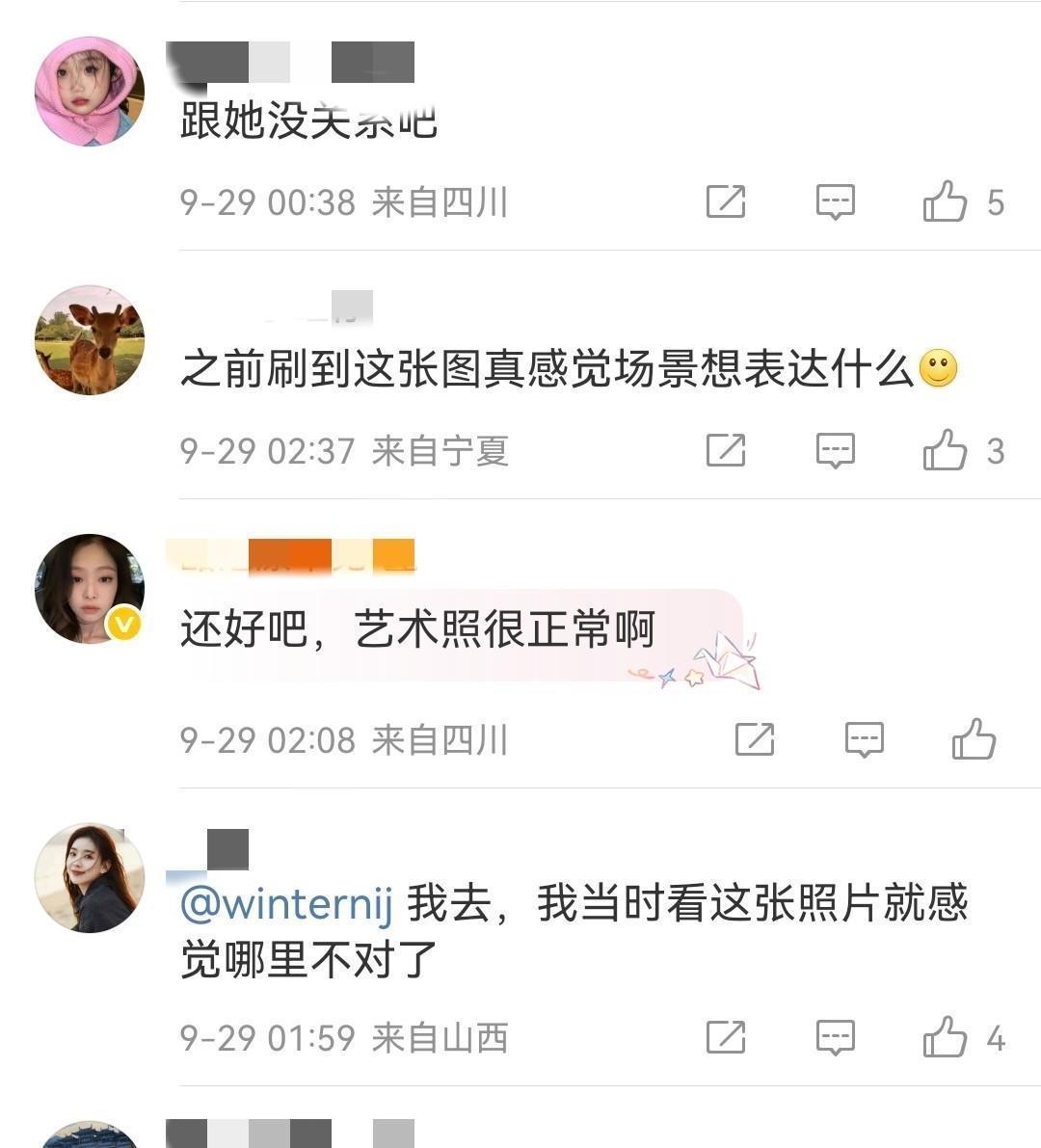The width and height of the screenshot is (1041, 1148).
Task: Reply to the comment posted at 9-29 00:38
Action: click(x=836, y=202)
